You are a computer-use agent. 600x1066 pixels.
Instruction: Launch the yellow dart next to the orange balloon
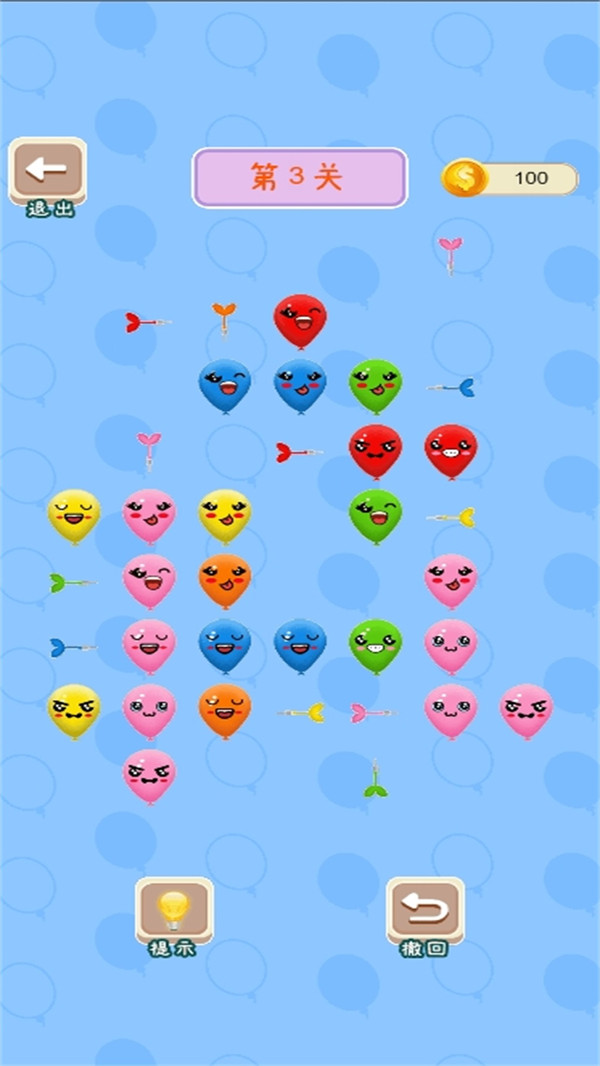(303, 712)
